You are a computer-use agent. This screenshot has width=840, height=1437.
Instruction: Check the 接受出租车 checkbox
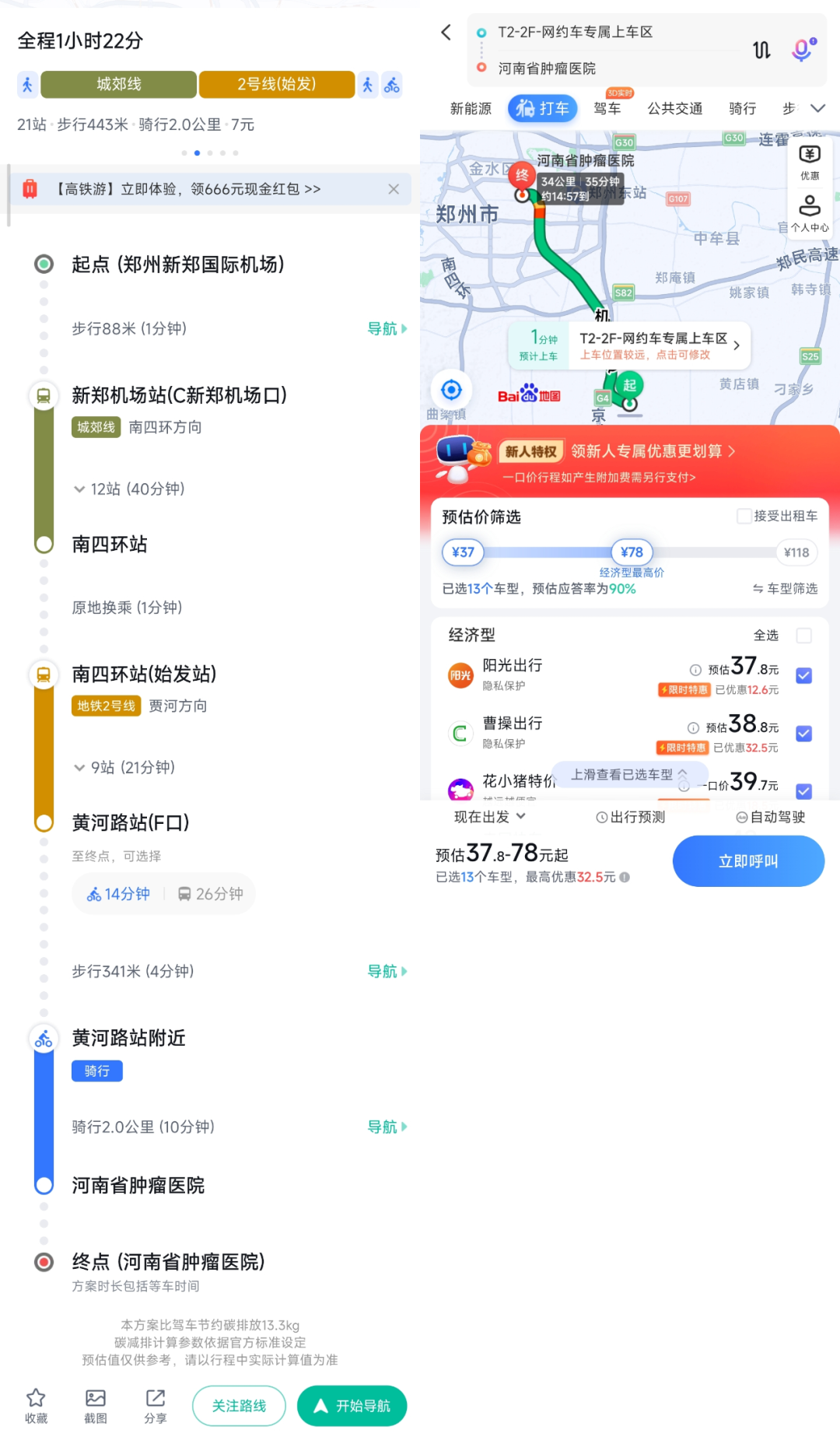[x=744, y=516]
